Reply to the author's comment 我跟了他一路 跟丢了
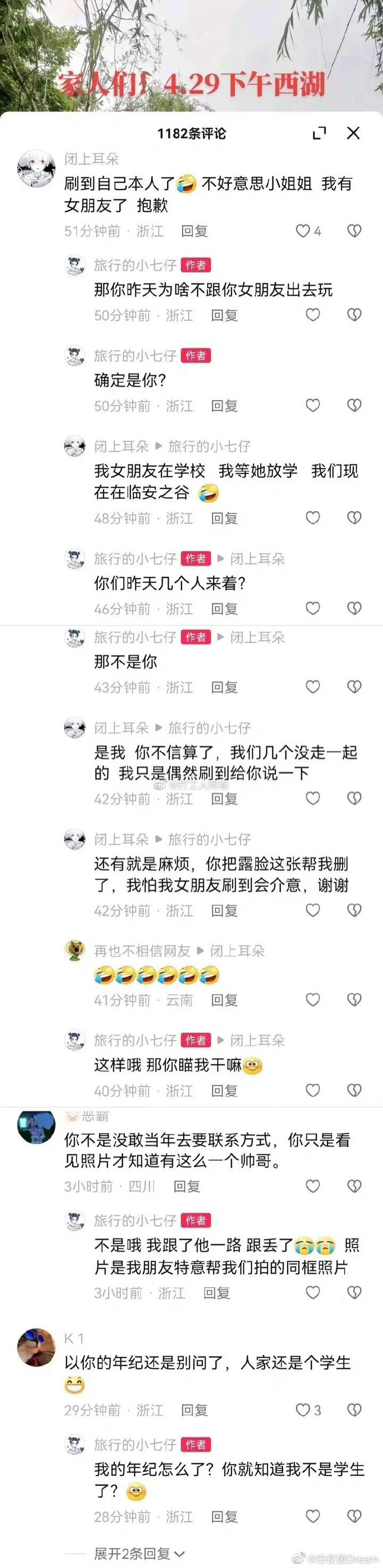 pos(216,1292)
